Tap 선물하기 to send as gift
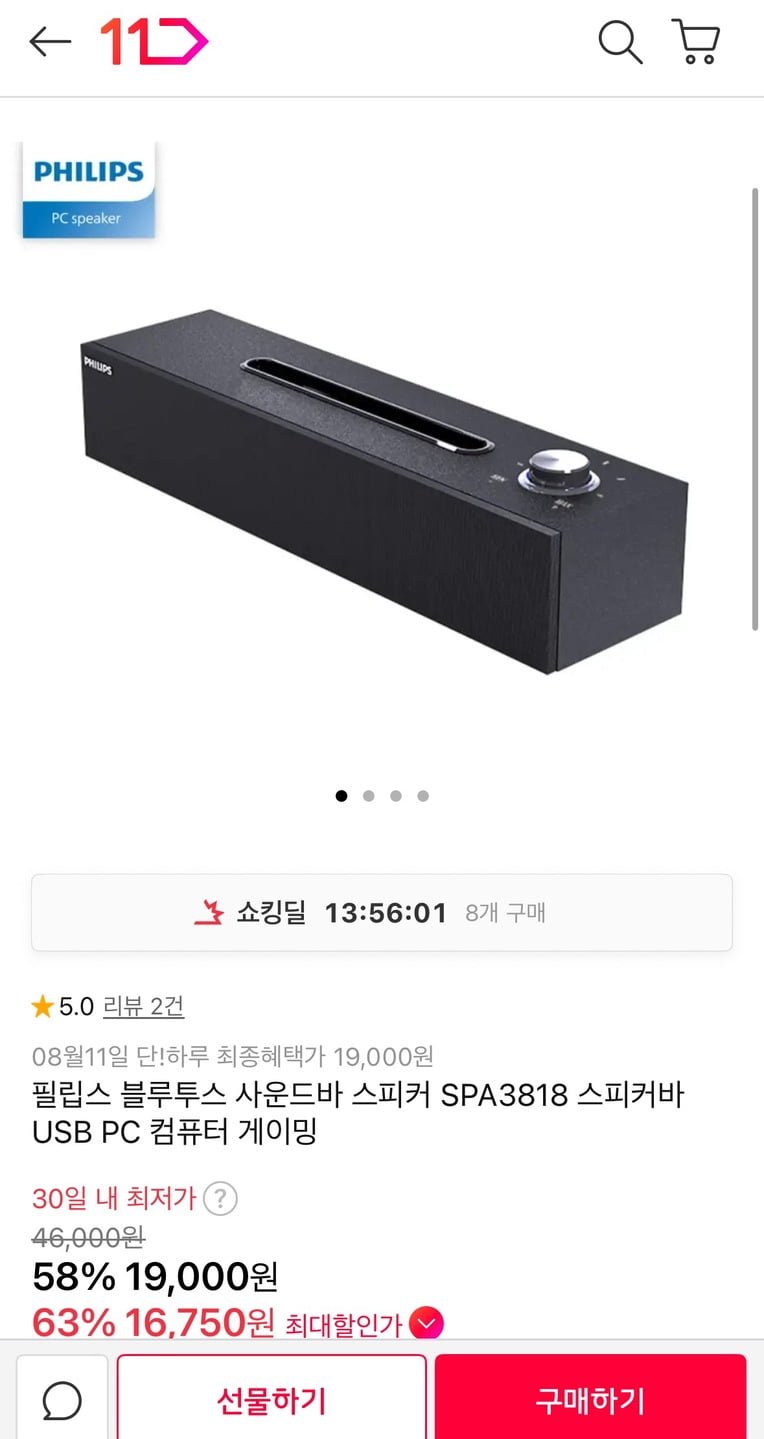Viewport: 764px width, 1439px height. coord(272,1400)
